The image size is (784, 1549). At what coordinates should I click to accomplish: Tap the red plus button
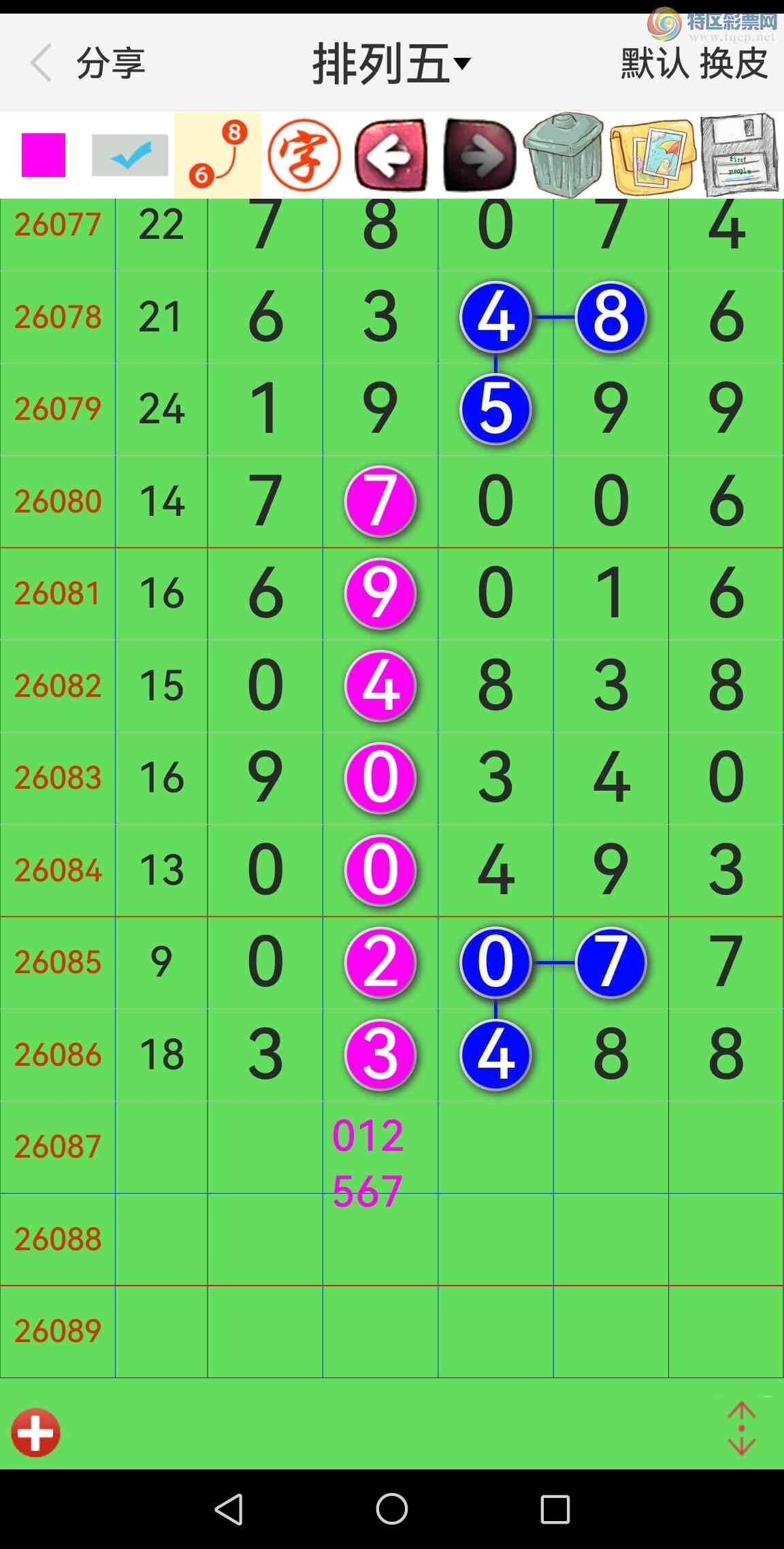pos(35,1432)
